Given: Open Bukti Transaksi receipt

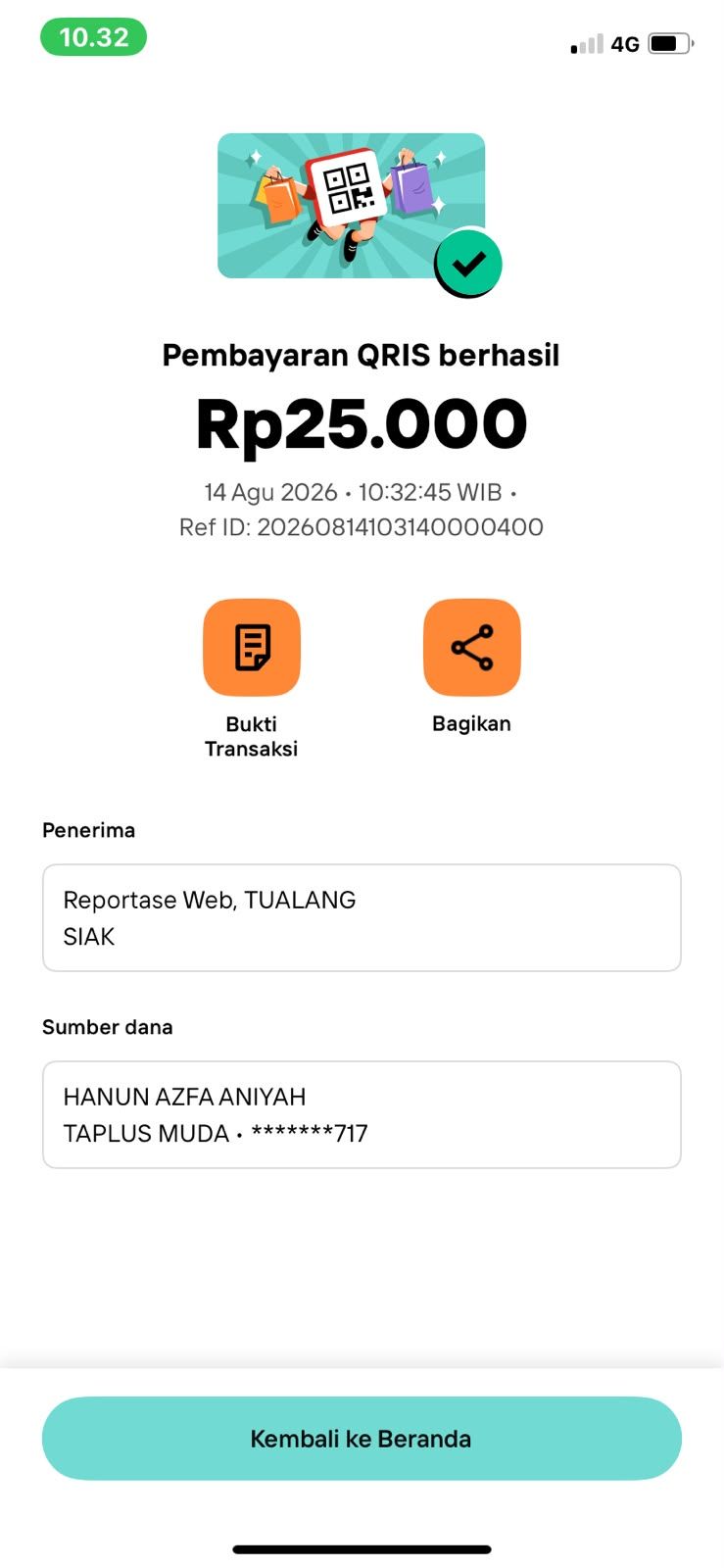Looking at the screenshot, I should tap(252, 648).
